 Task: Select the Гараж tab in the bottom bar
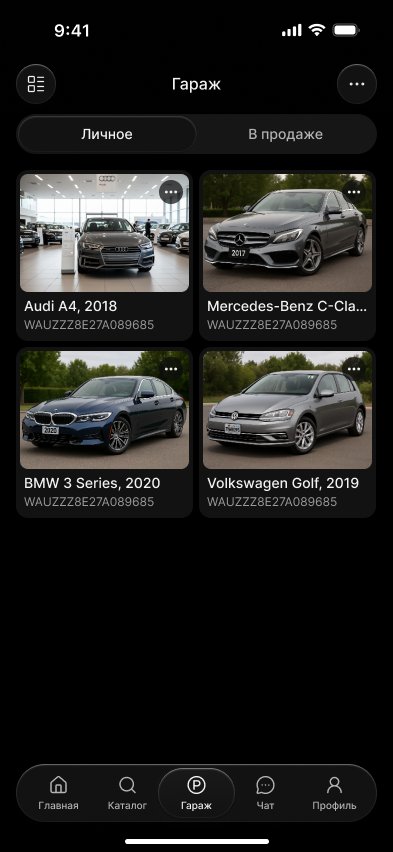(x=196, y=793)
